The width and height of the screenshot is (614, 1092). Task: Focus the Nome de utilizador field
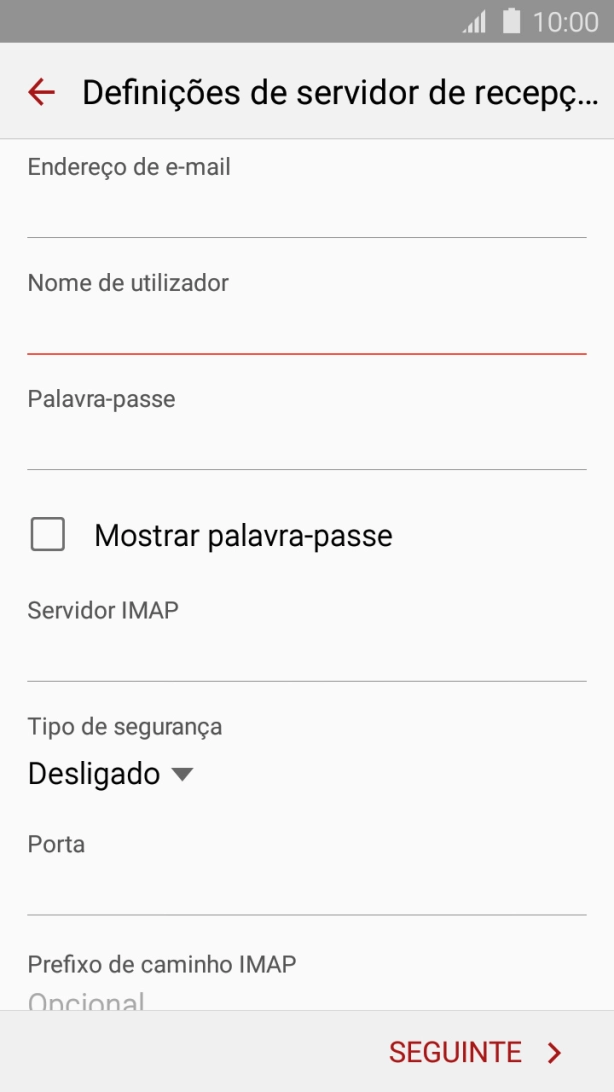(306, 328)
